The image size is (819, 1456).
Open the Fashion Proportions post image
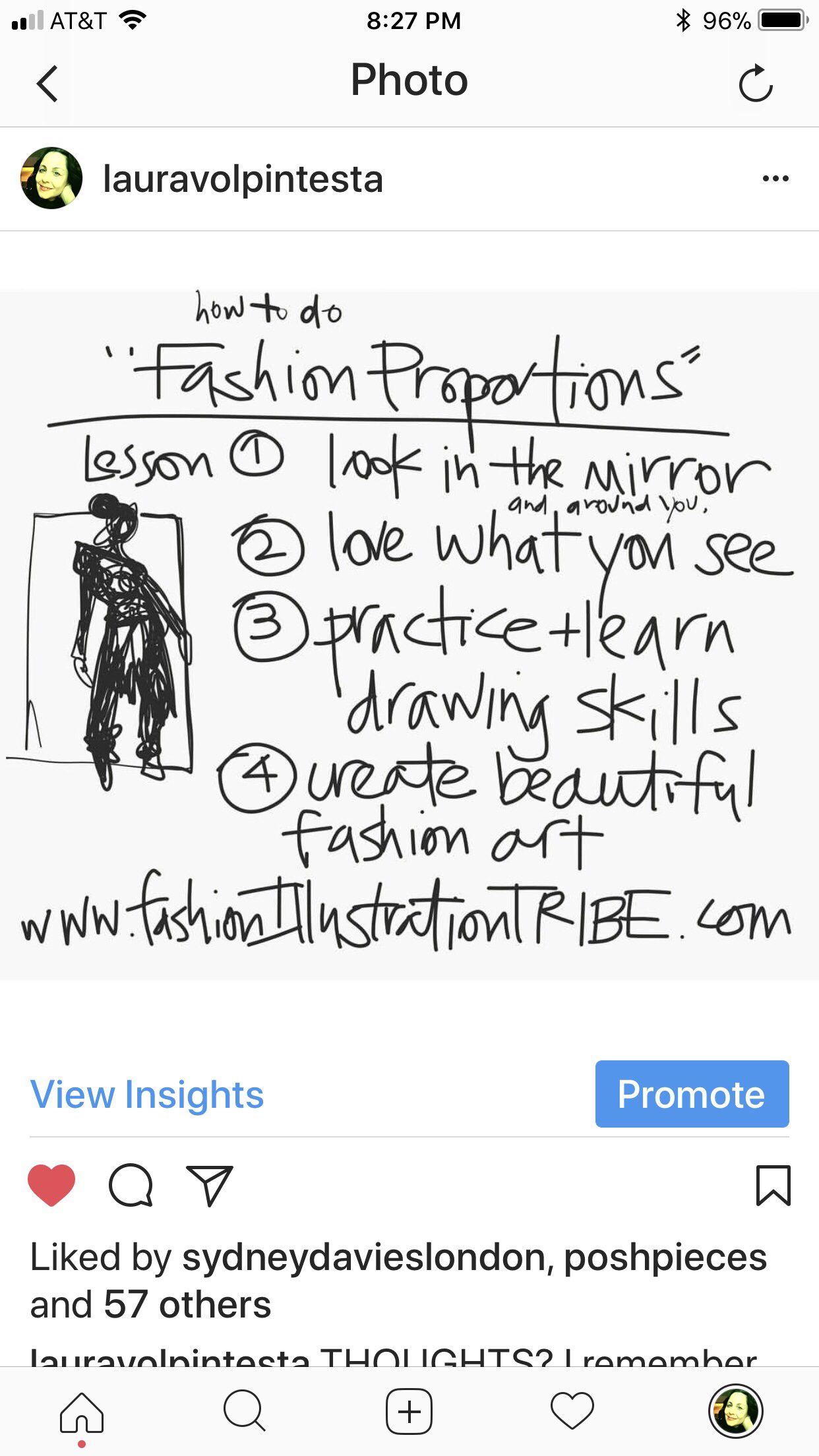[409, 635]
